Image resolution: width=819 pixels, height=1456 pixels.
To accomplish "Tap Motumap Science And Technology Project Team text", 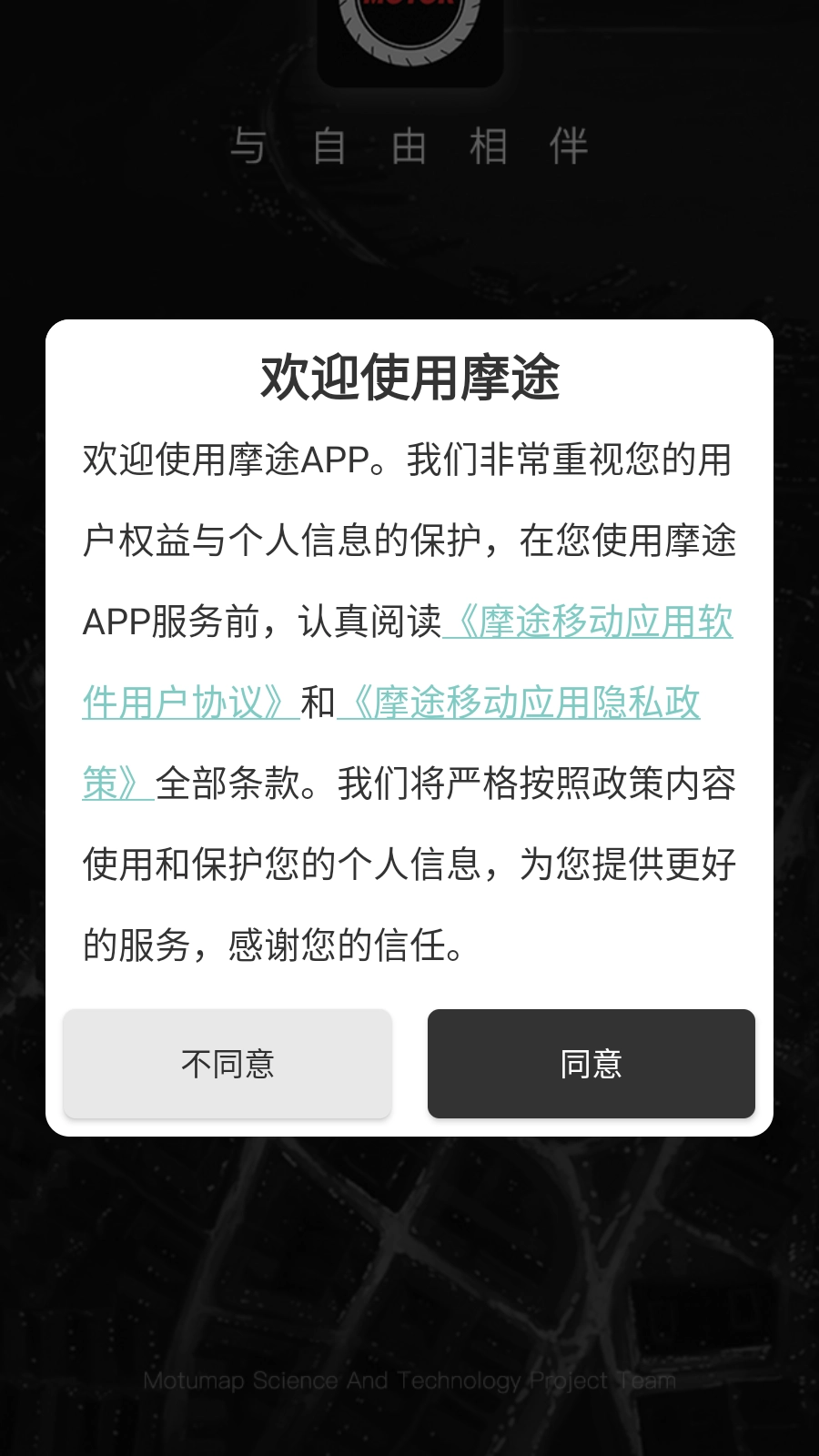I will (409, 1381).
